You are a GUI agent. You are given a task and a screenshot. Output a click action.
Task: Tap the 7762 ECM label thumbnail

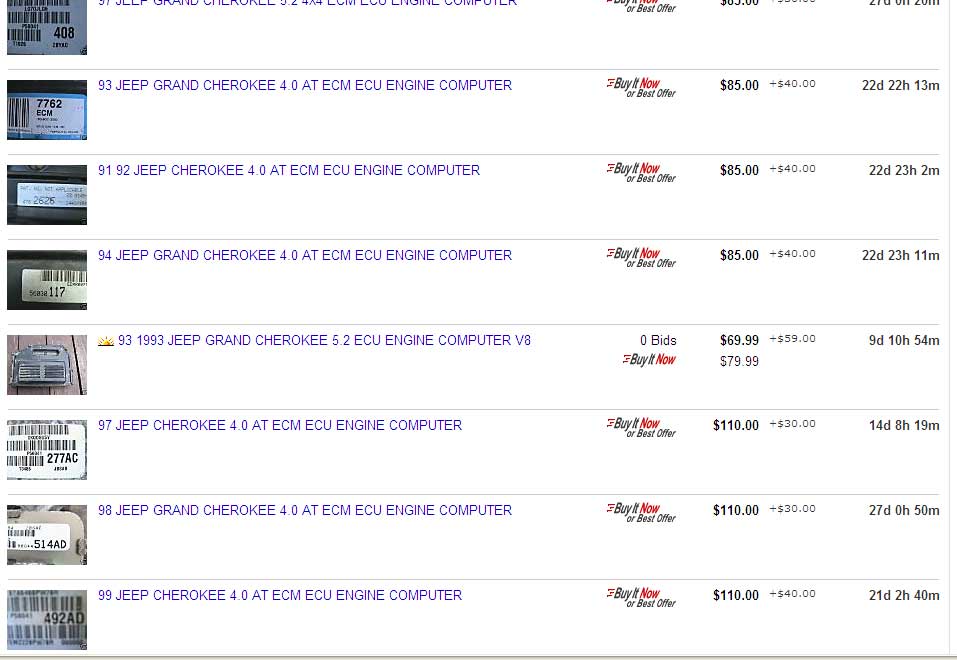(47, 110)
